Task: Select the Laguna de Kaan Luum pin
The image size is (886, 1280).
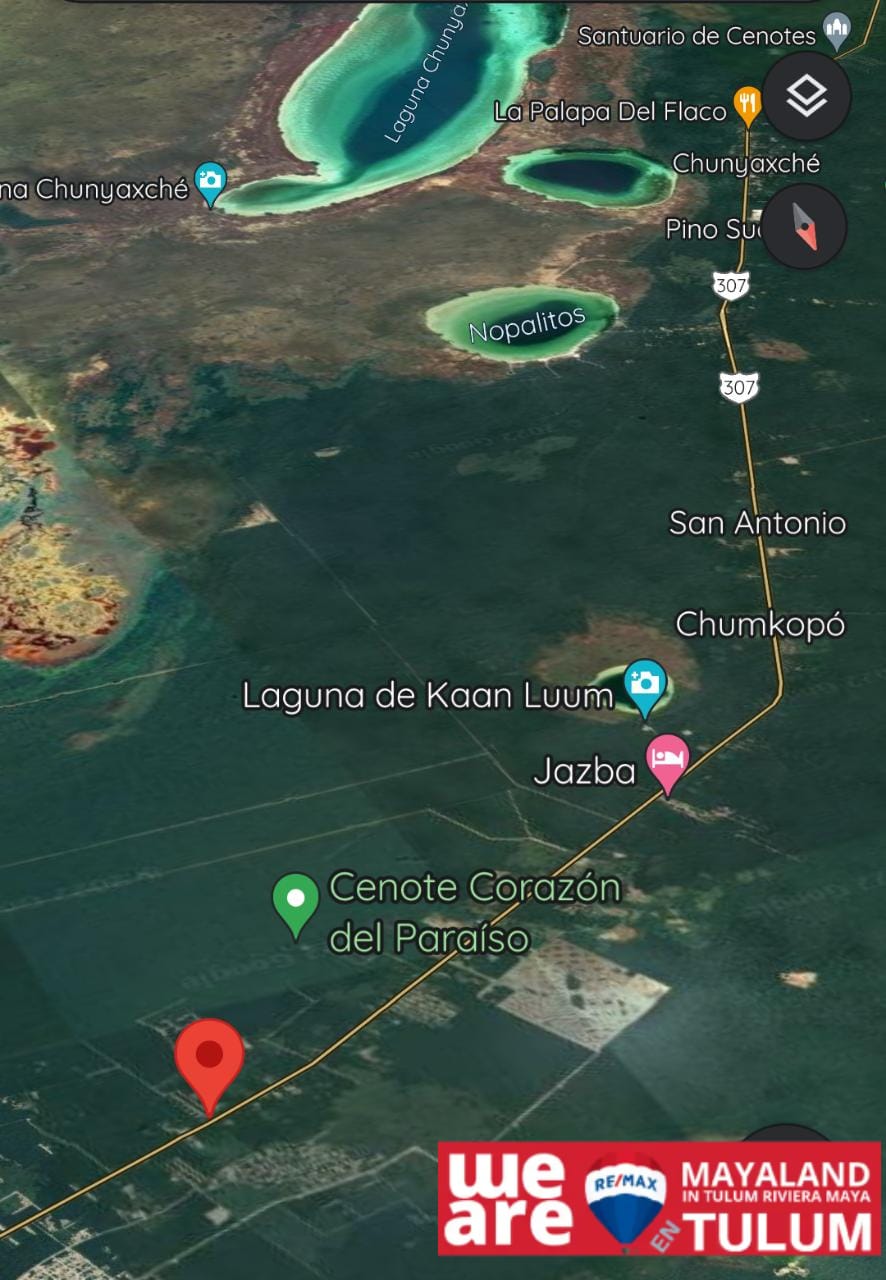Action: pyautogui.click(x=645, y=685)
